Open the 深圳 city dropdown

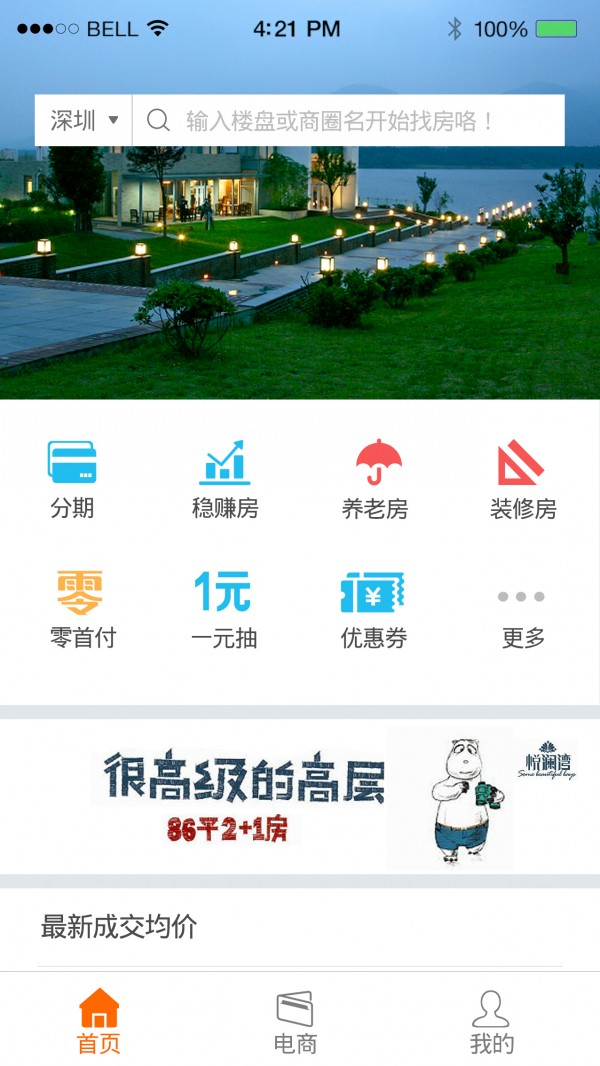tap(84, 121)
